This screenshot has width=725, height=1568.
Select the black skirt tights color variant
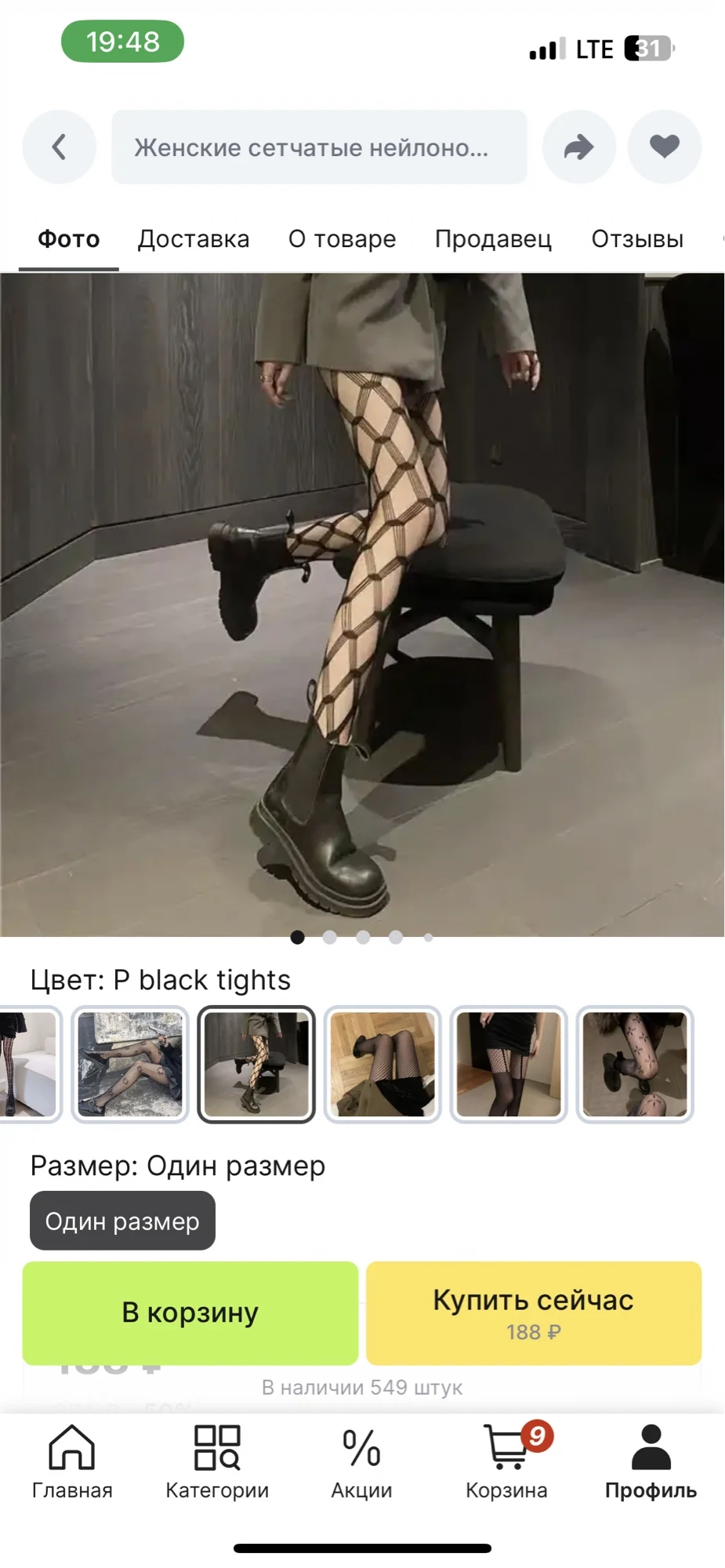tap(509, 1064)
